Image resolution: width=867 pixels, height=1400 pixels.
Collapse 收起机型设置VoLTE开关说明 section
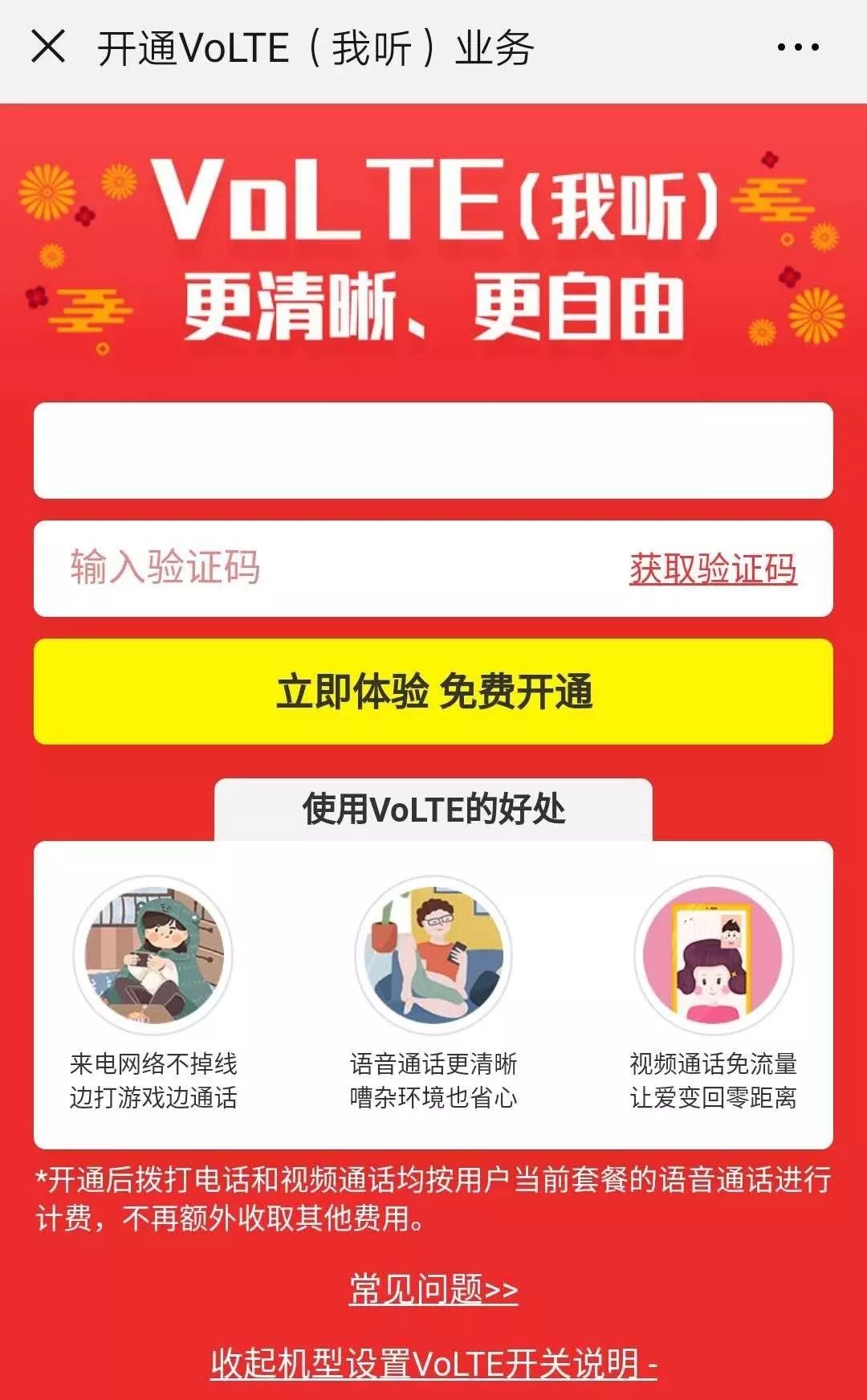tap(433, 1363)
